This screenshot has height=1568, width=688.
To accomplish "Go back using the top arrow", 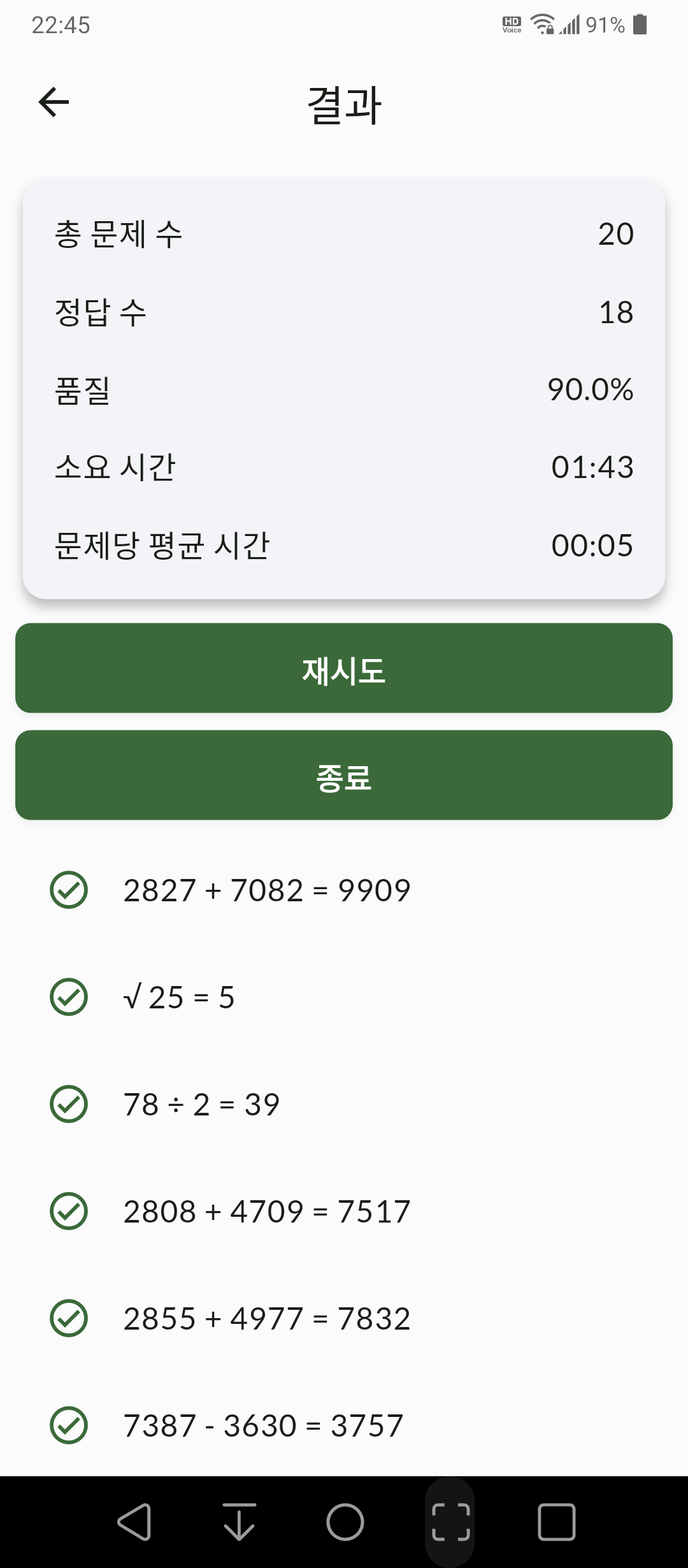I will [x=54, y=102].
